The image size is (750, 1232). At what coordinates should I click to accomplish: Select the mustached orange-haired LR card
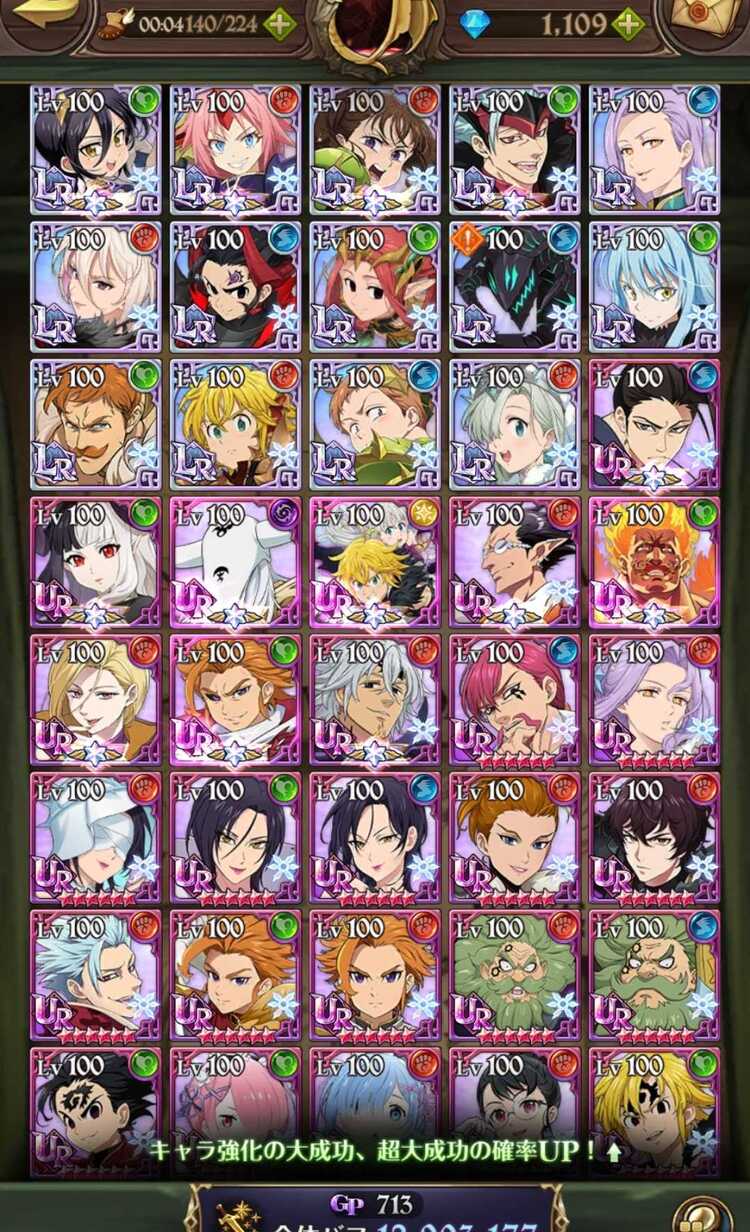95,425
